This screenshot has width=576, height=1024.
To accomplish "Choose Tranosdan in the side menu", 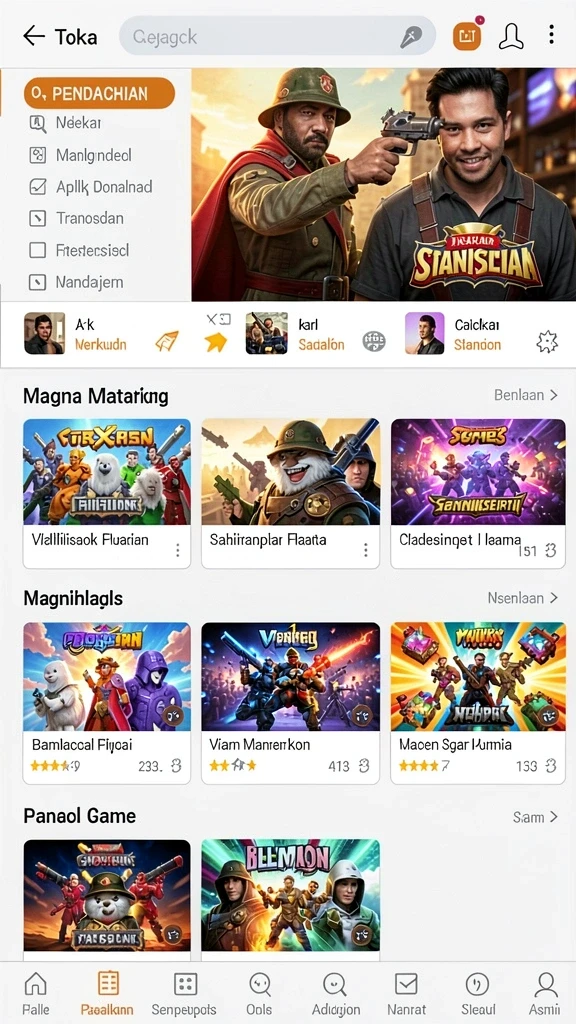I will tap(76, 218).
